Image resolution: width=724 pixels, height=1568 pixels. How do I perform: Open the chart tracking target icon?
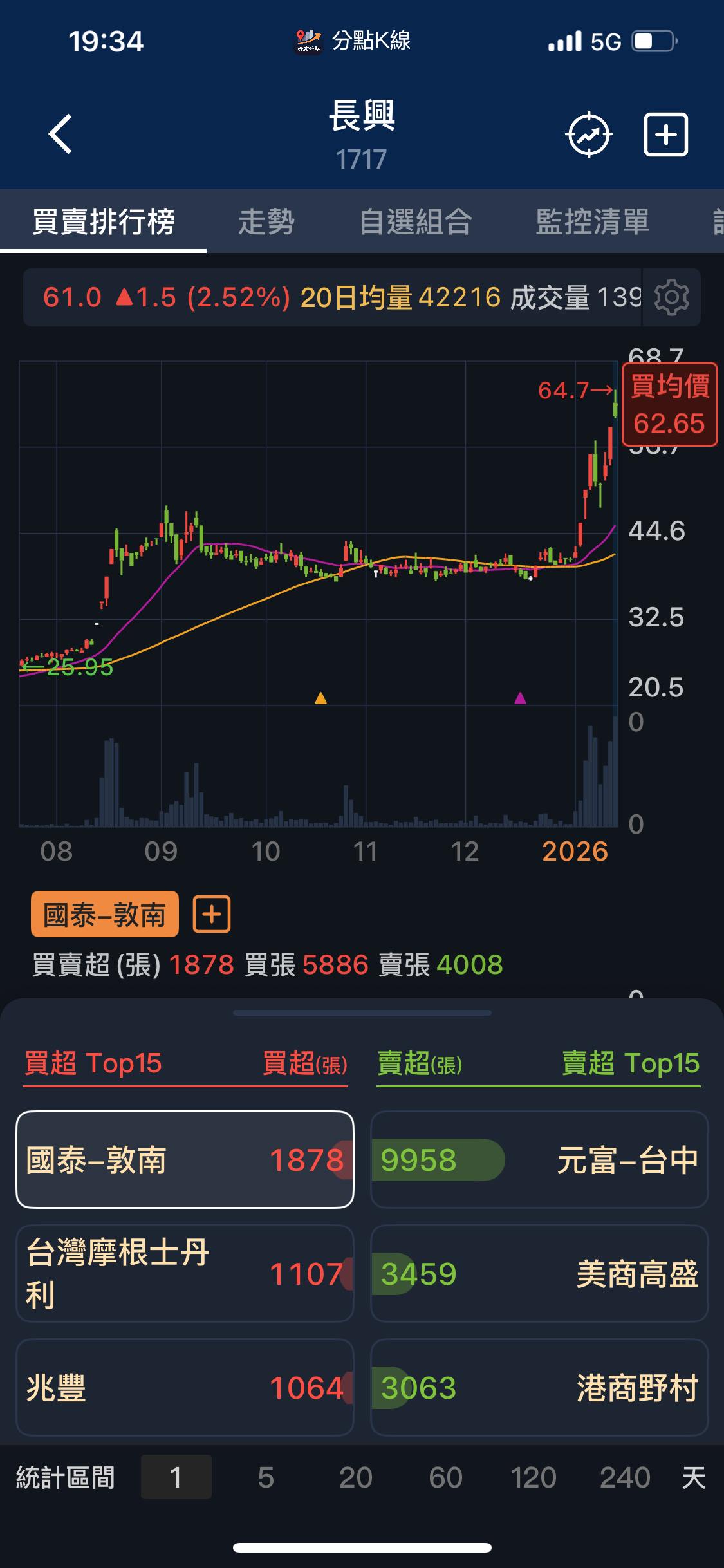pyautogui.click(x=588, y=135)
